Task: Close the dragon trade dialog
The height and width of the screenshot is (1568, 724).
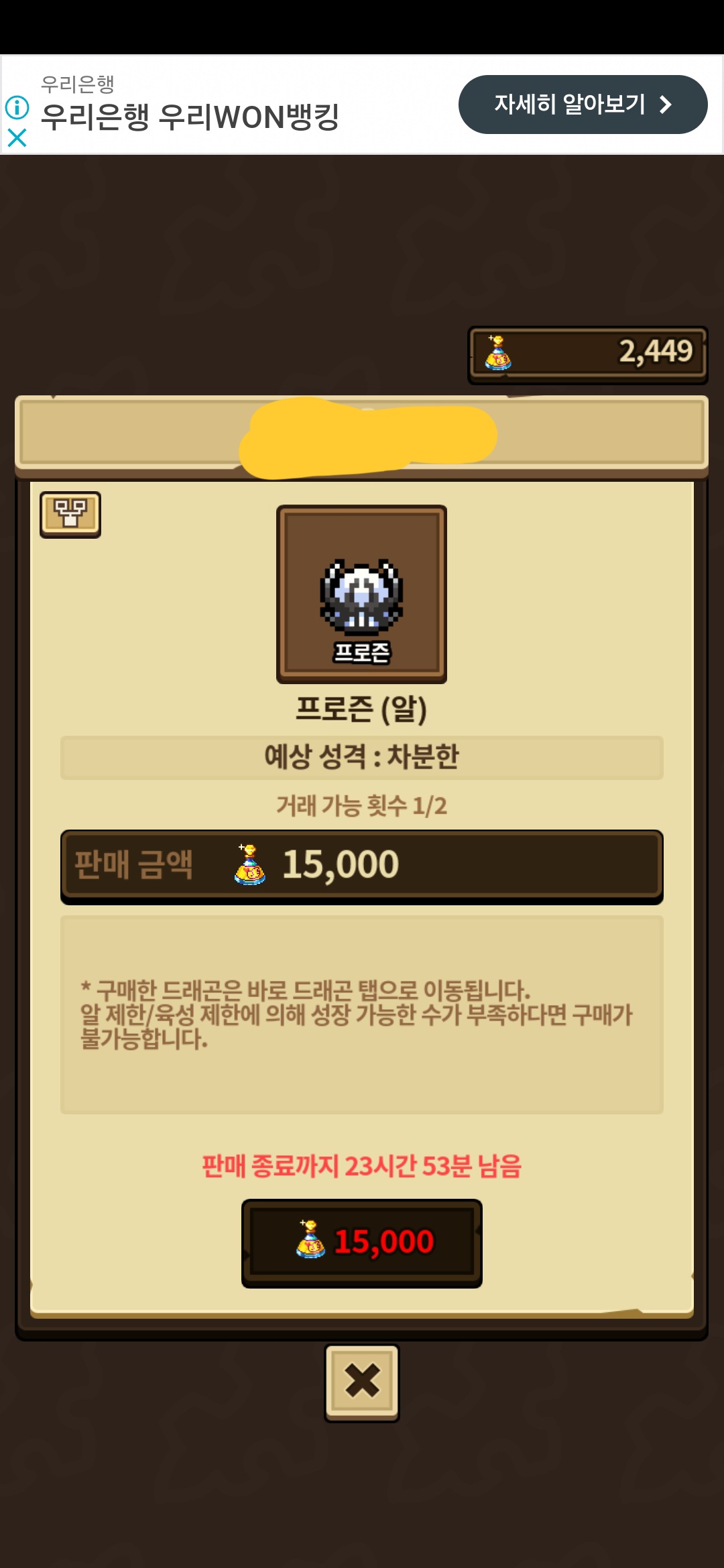Action: [x=361, y=1382]
